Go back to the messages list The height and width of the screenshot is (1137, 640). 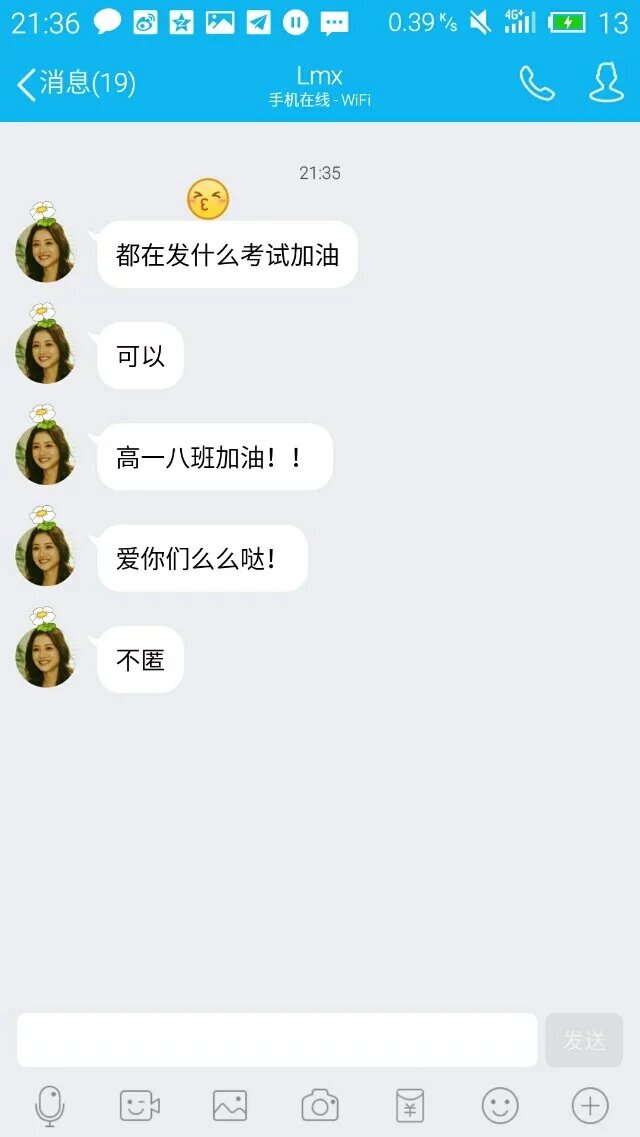coord(75,83)
